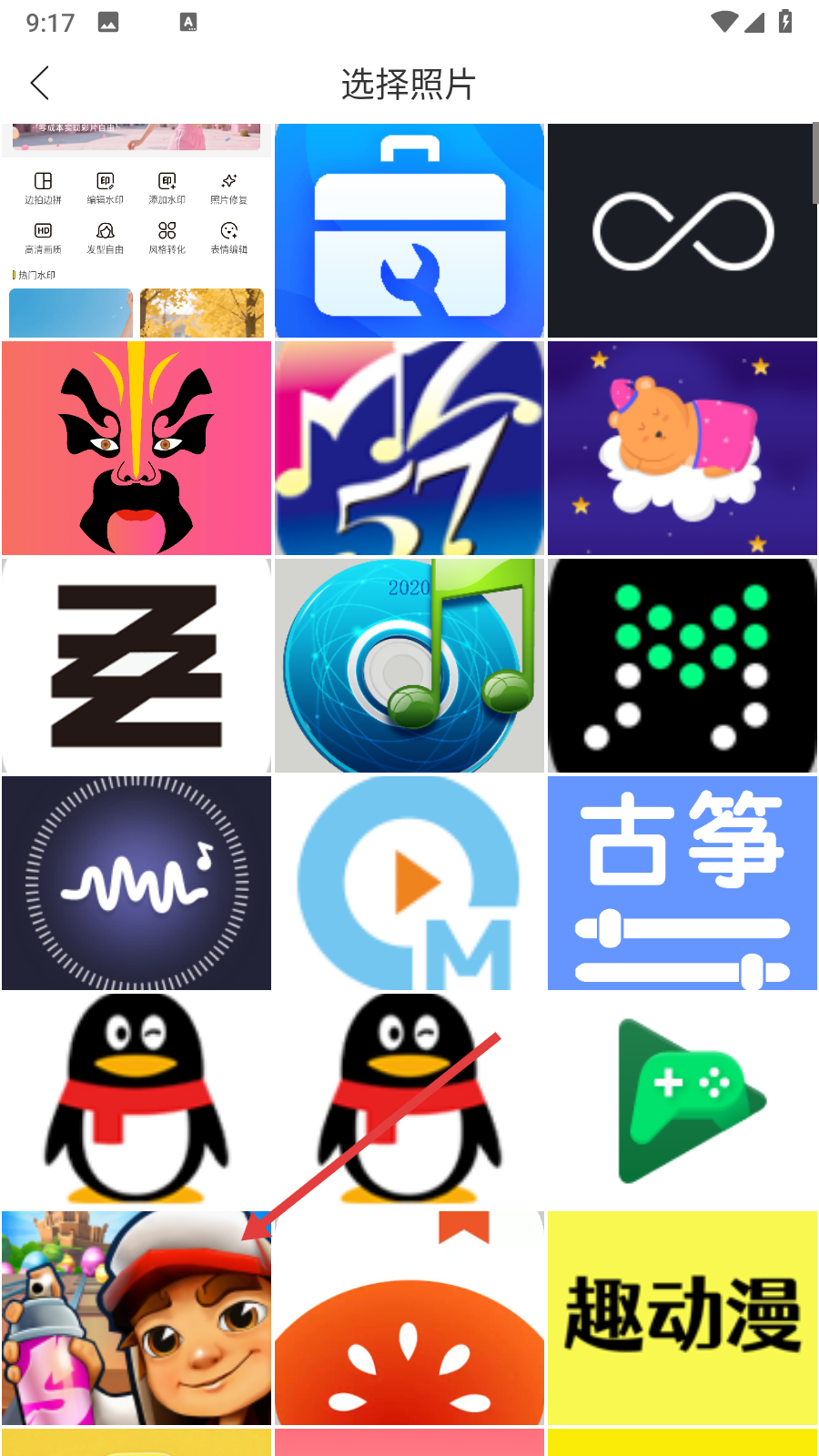Select the music notes 57 image
Image resolution: width=819 pixels, height=1456 pixels.
[409, 448]
